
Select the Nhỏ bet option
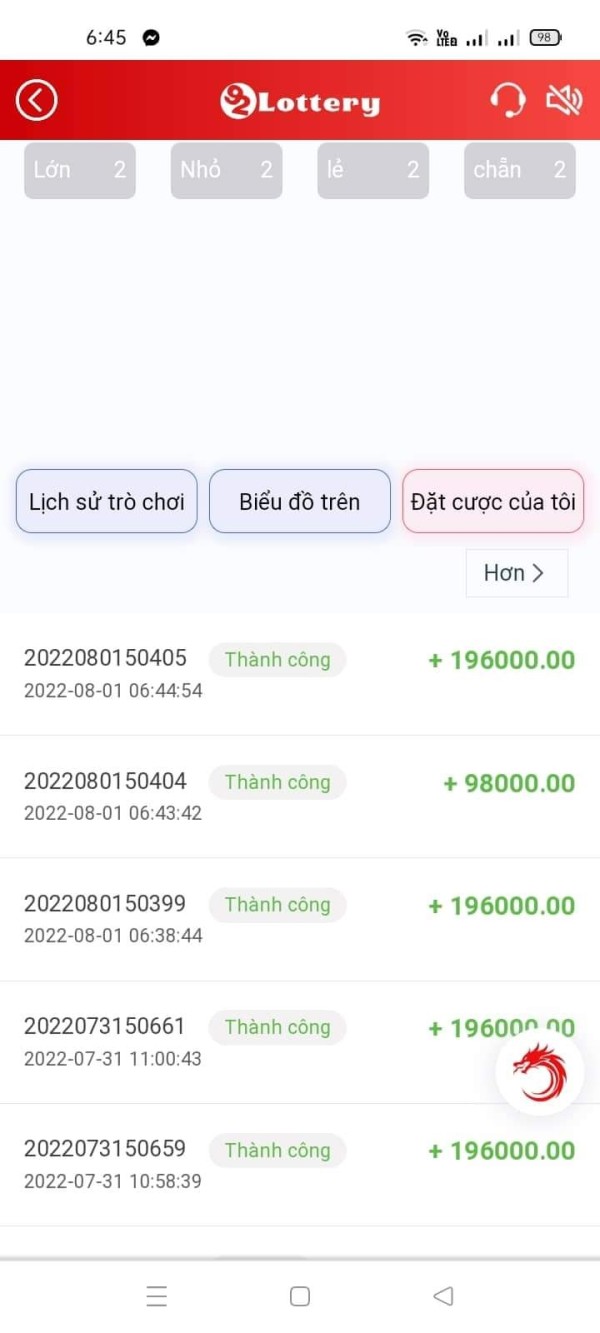click(x=227, y=170)
